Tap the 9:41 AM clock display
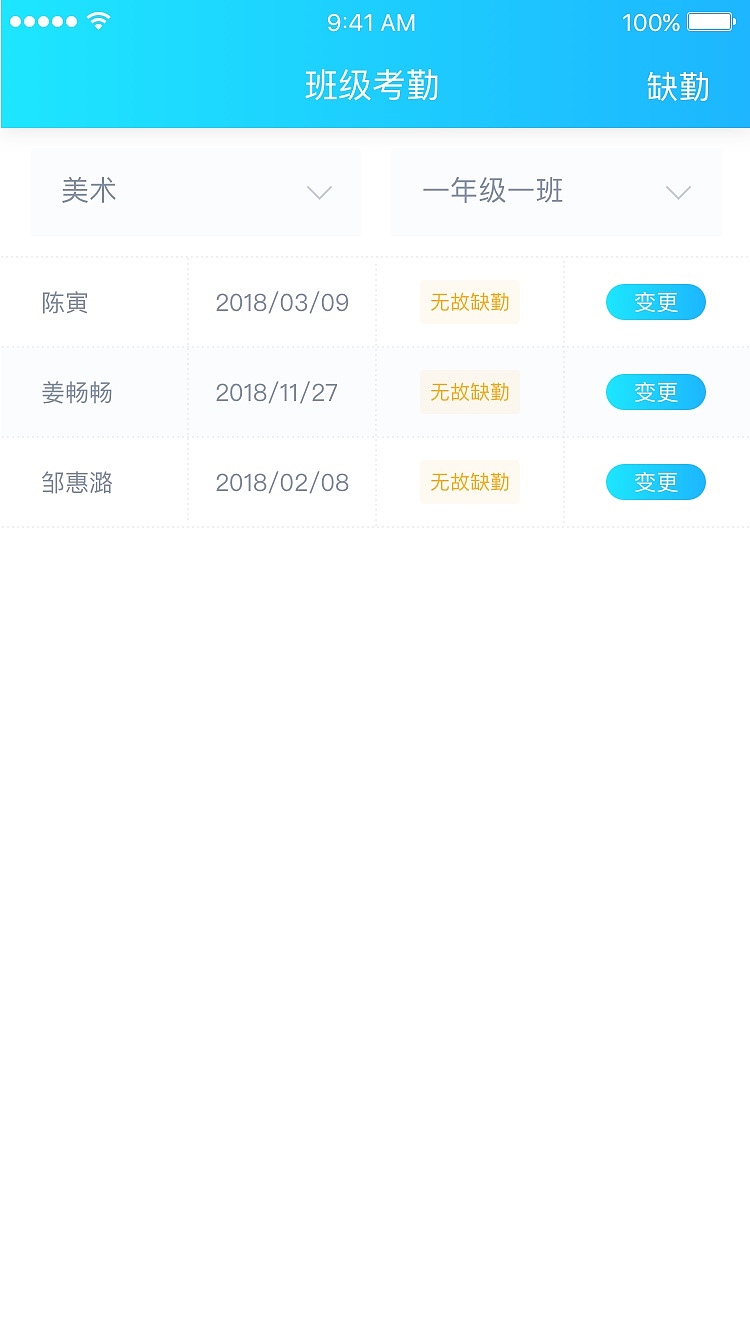Screen dimensions: 750x1334 371,22
